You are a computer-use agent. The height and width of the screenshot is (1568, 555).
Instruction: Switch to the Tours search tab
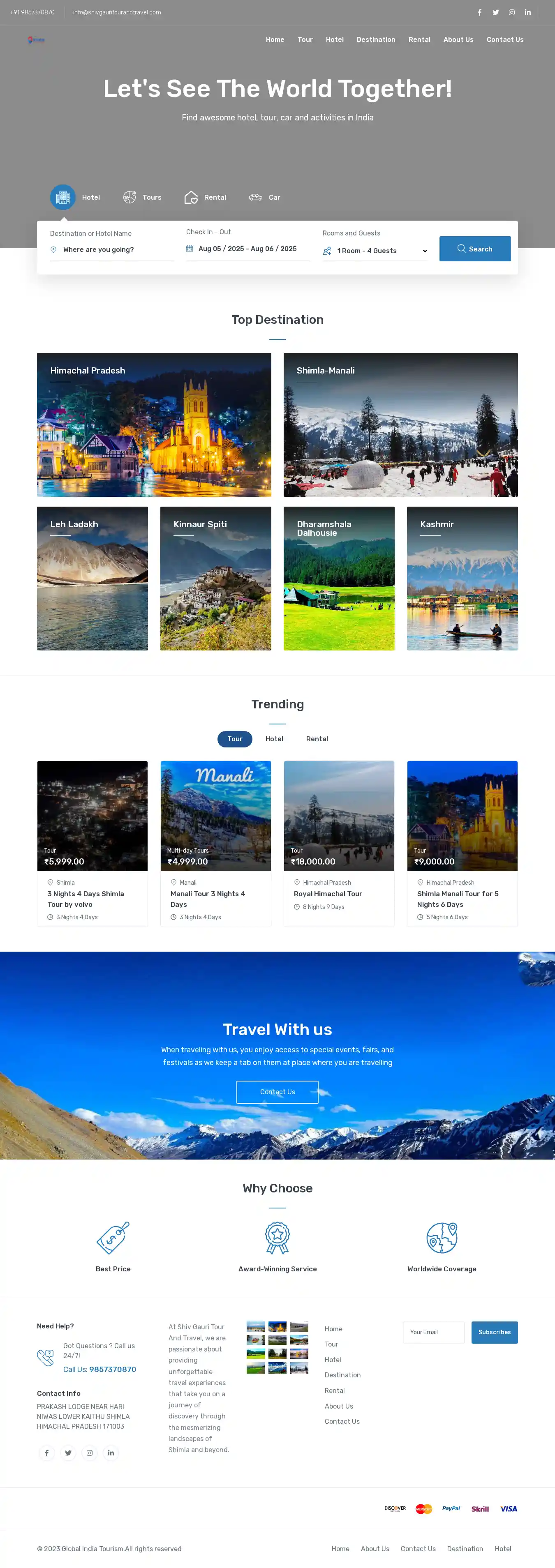[x=143, y=197]
